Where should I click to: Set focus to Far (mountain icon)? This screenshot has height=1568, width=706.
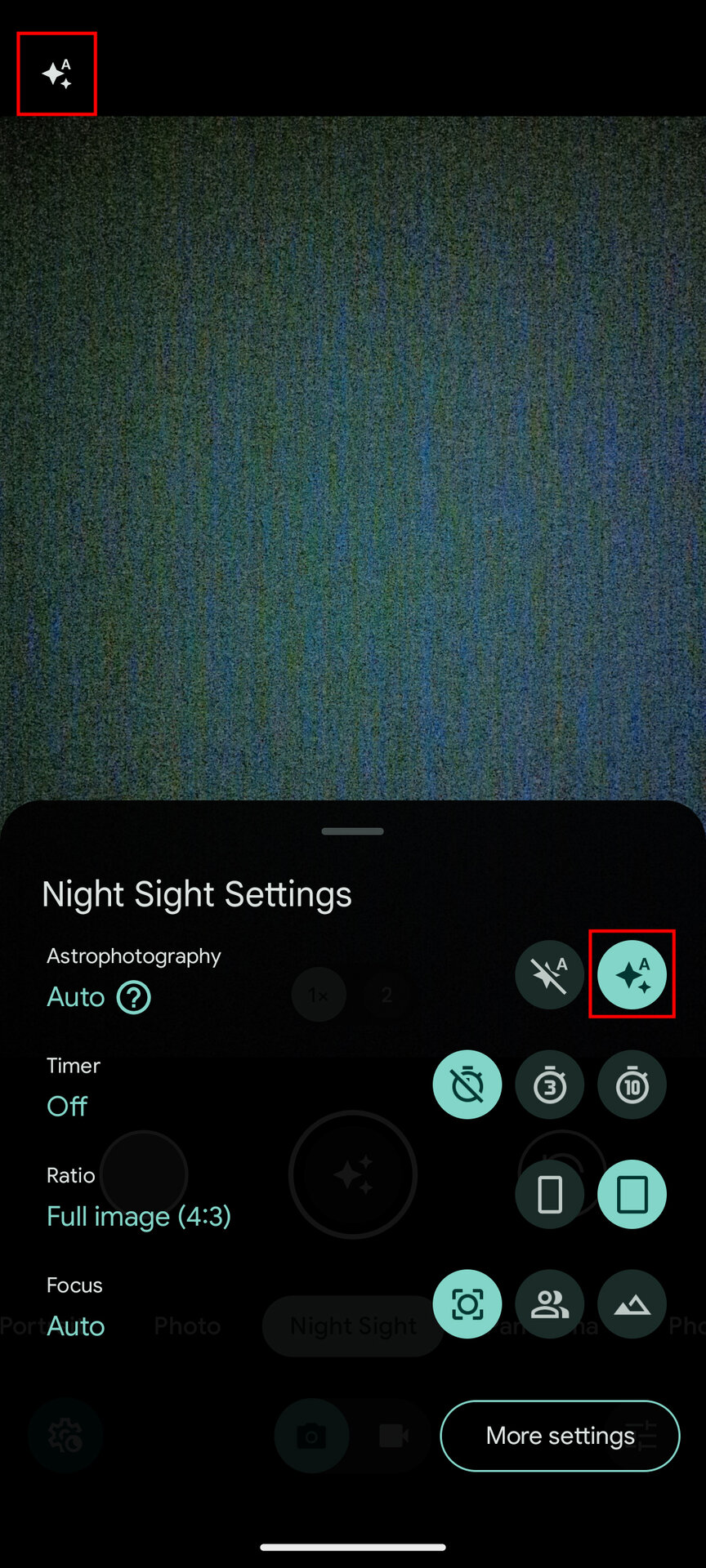[632, 1304]
